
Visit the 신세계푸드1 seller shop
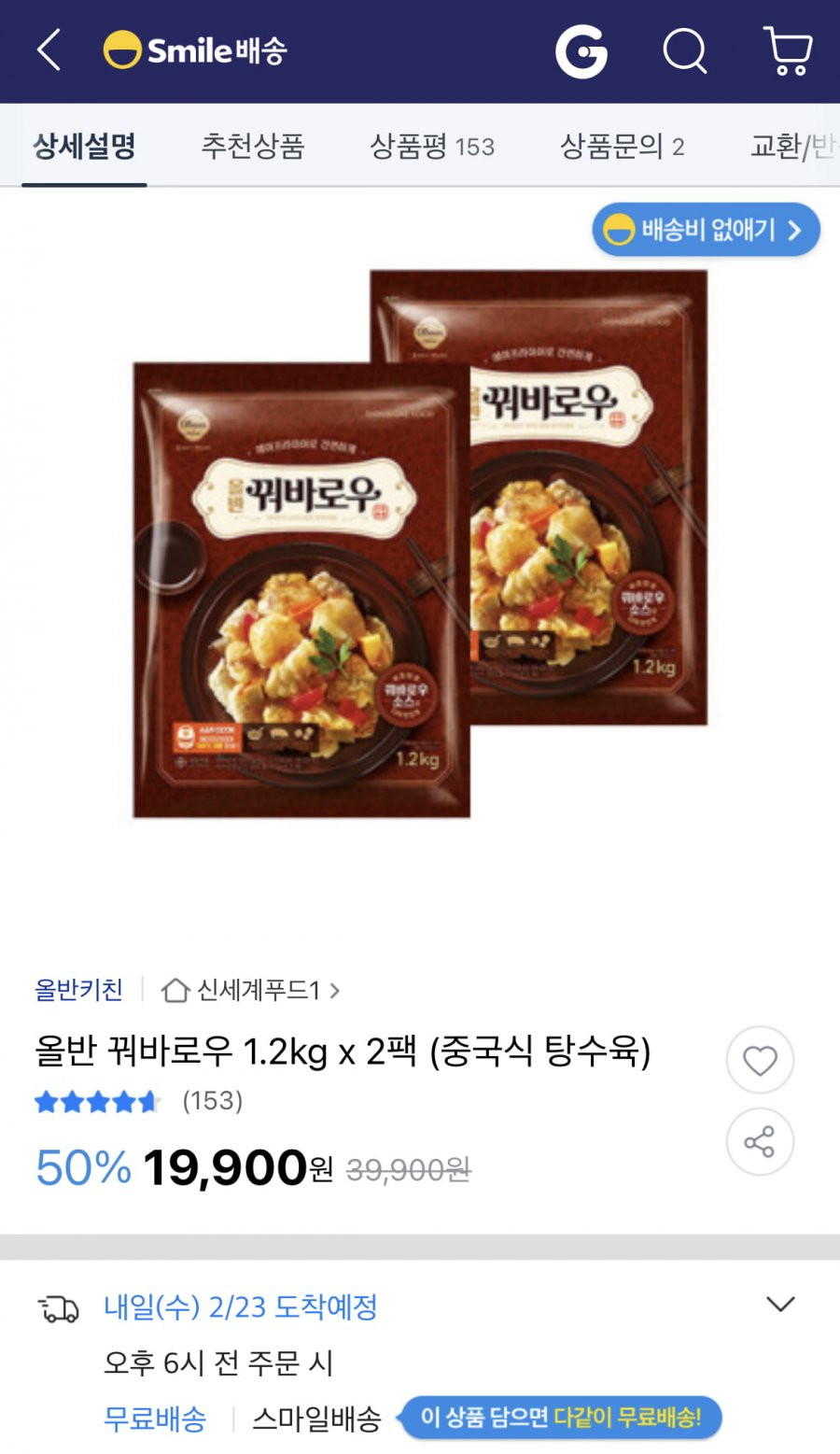pyautogui.click(x=250, y=990)
